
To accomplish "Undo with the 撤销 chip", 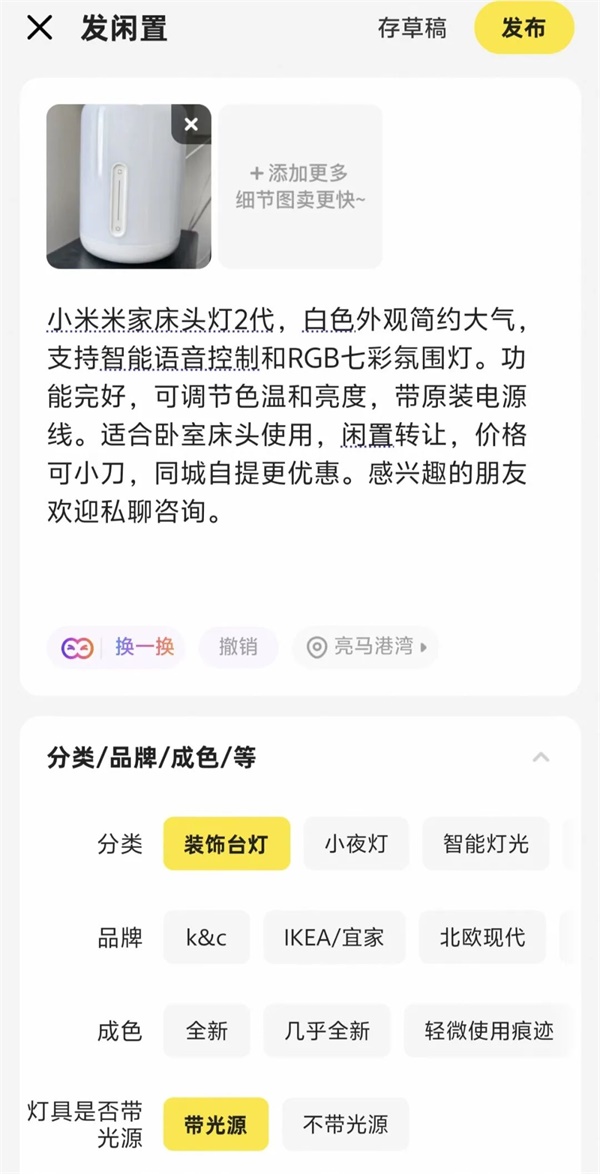I will tap(237, 647).
